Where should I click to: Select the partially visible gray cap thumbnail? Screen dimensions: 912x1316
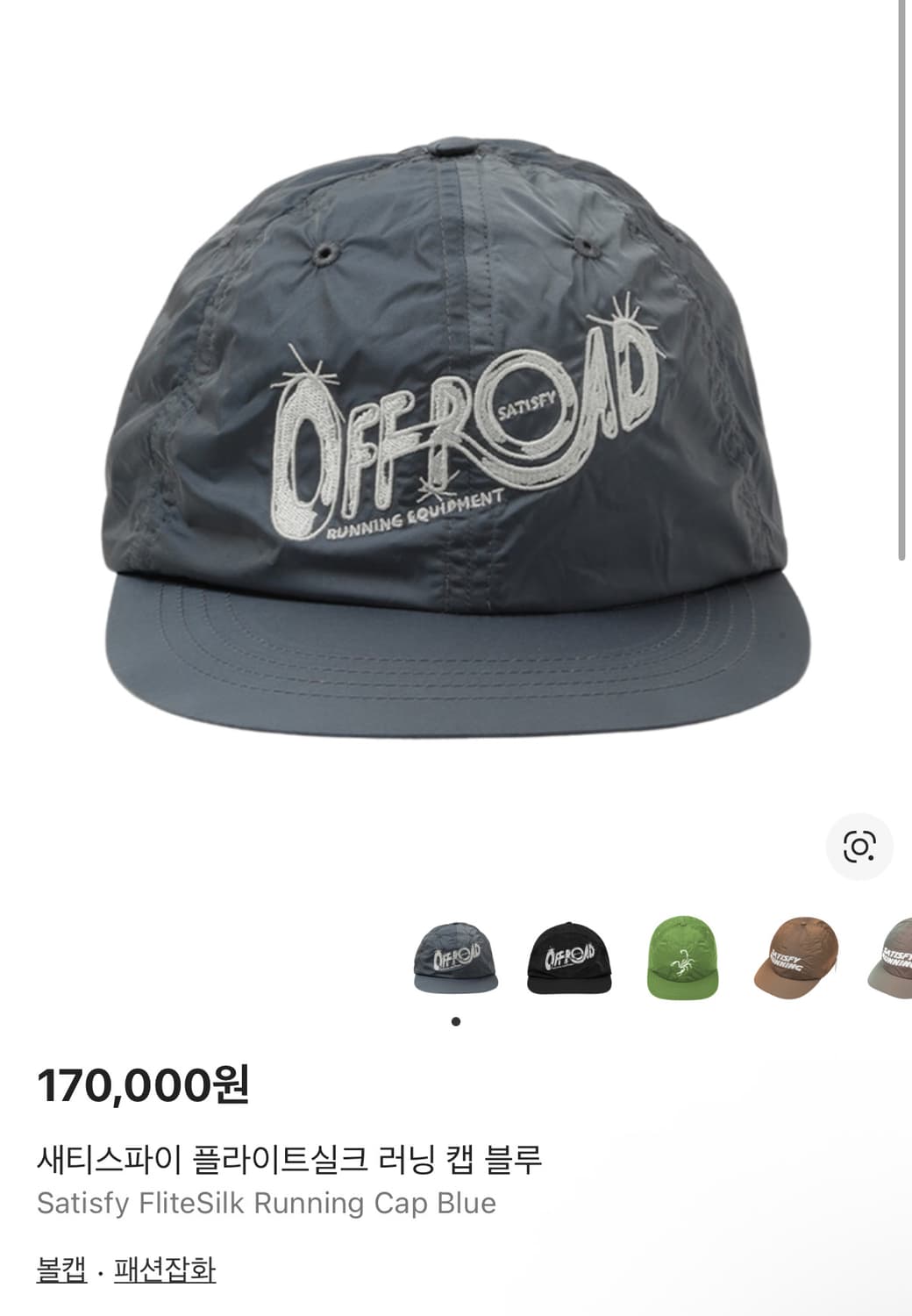(x=891, y=957)
